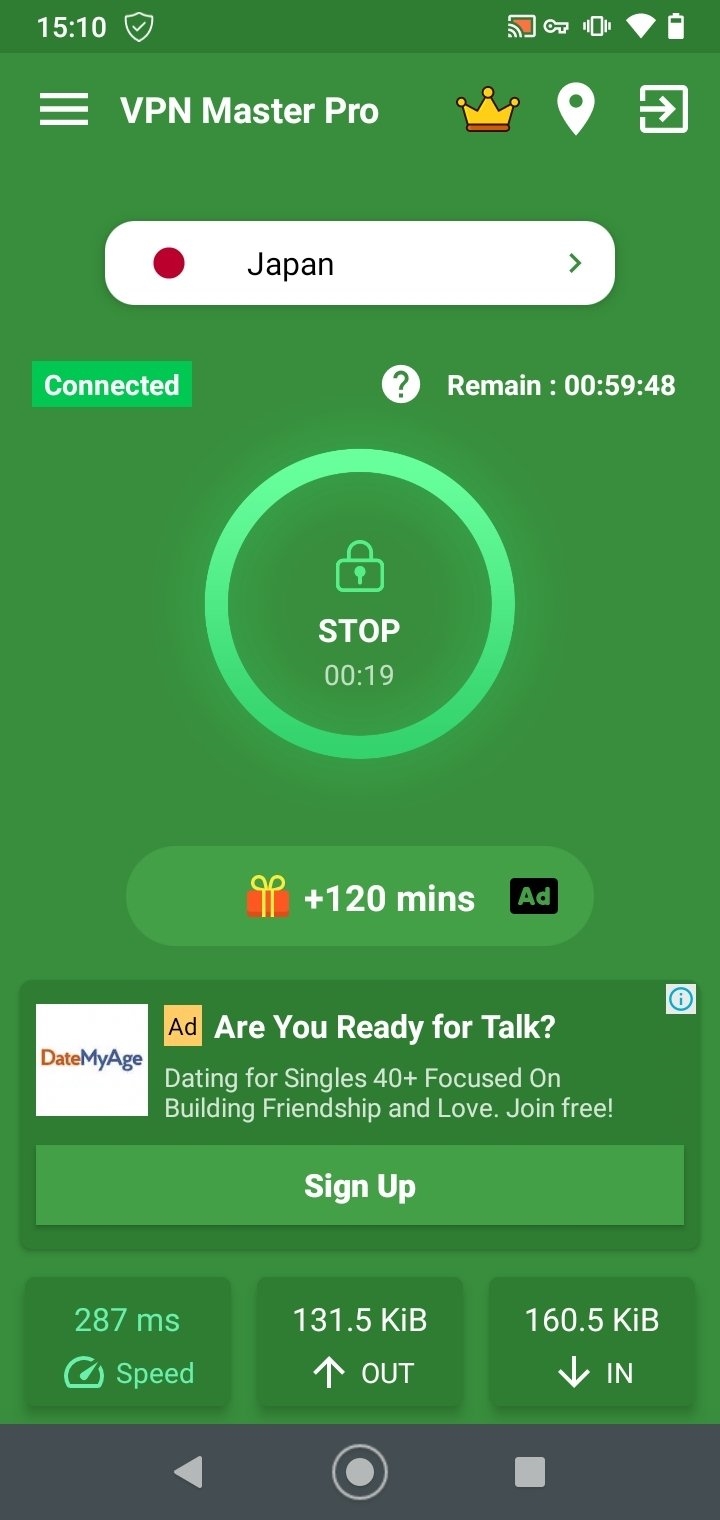Viewport: 720px width, 1520px height.
Task: Open the ad info icon
Action: [681, 999]
